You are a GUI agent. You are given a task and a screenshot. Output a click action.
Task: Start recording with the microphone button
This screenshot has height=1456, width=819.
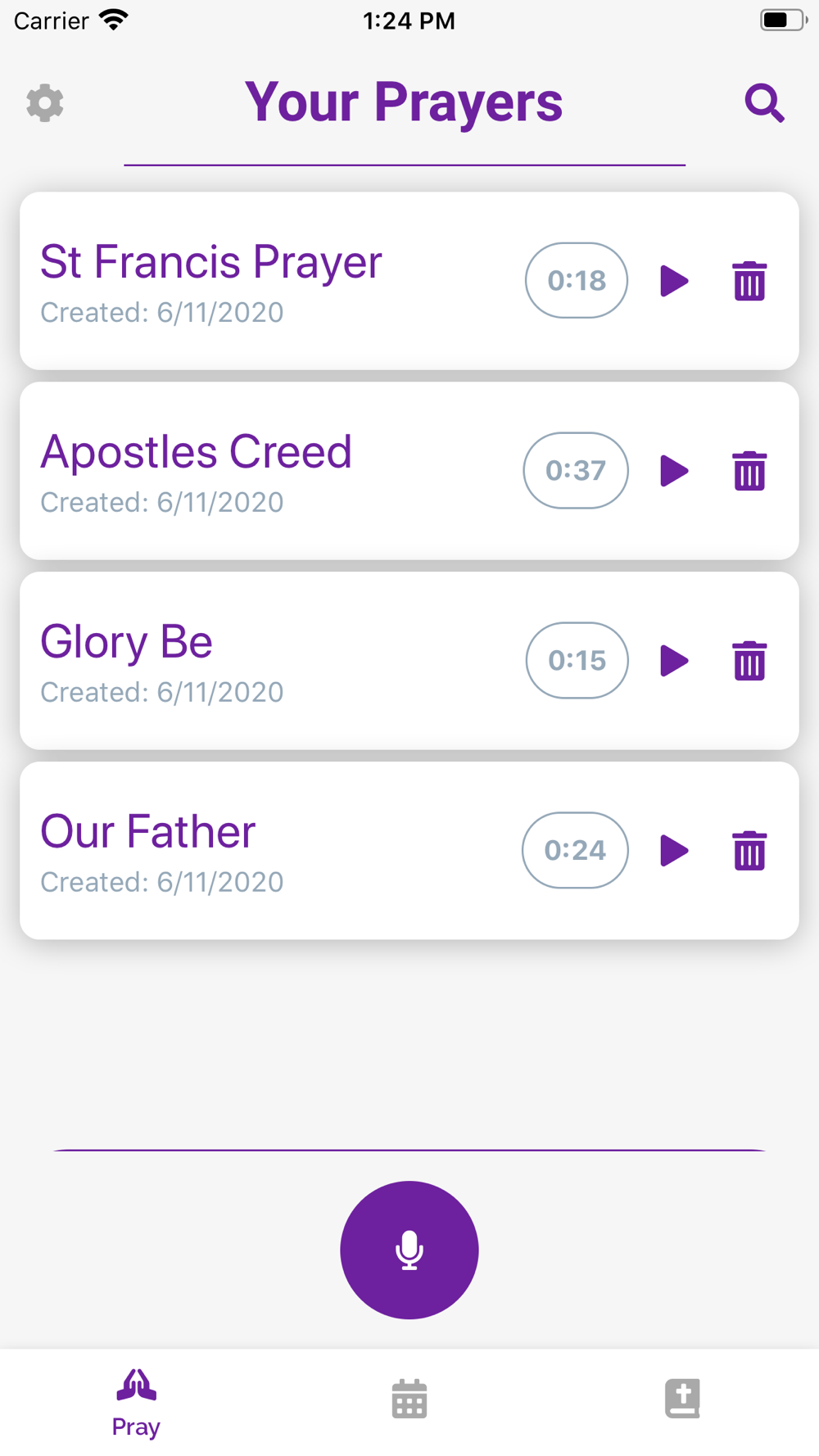coord(409,1250)
